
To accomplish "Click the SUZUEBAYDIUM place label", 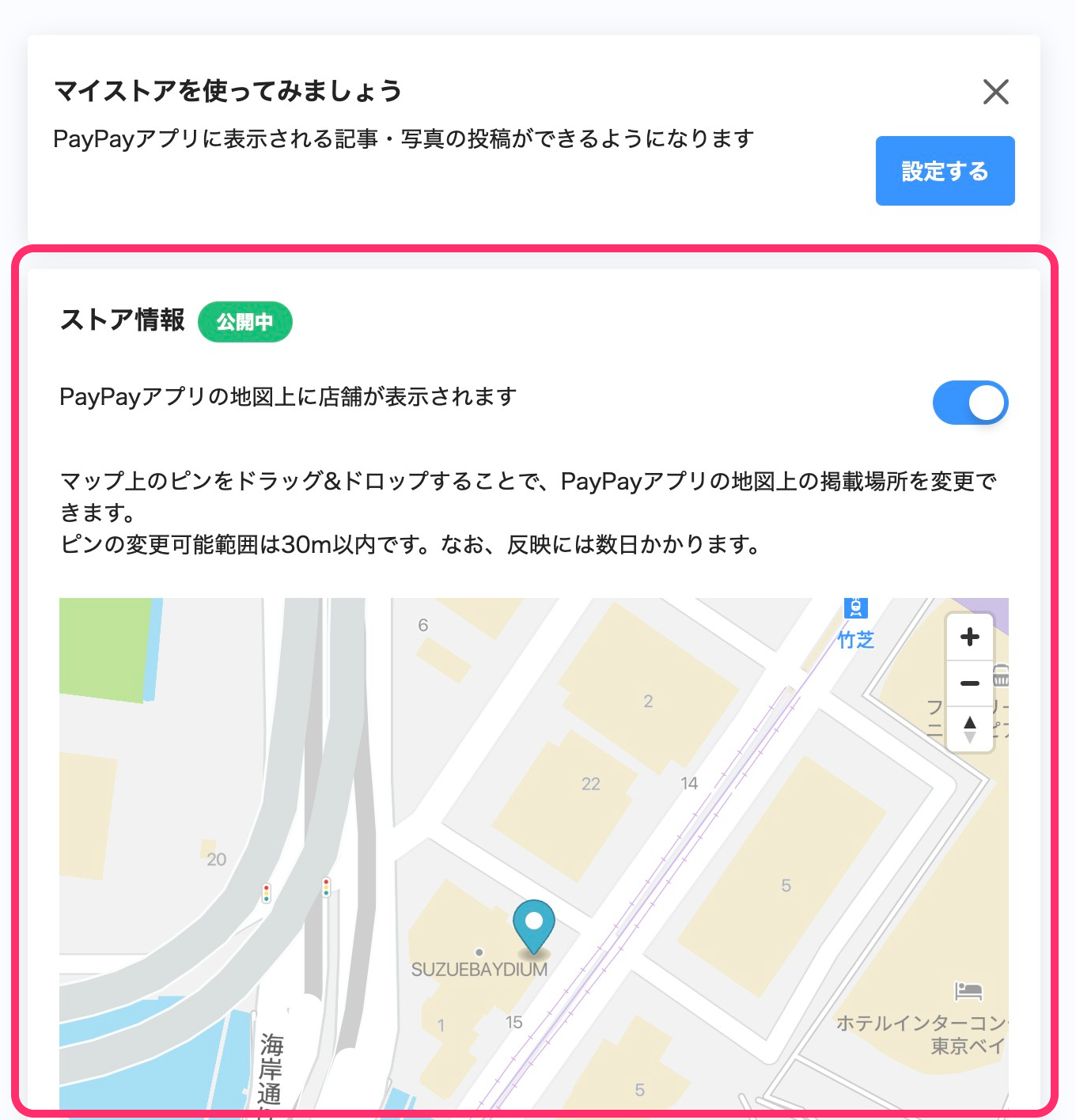I will tap(480, 967).
